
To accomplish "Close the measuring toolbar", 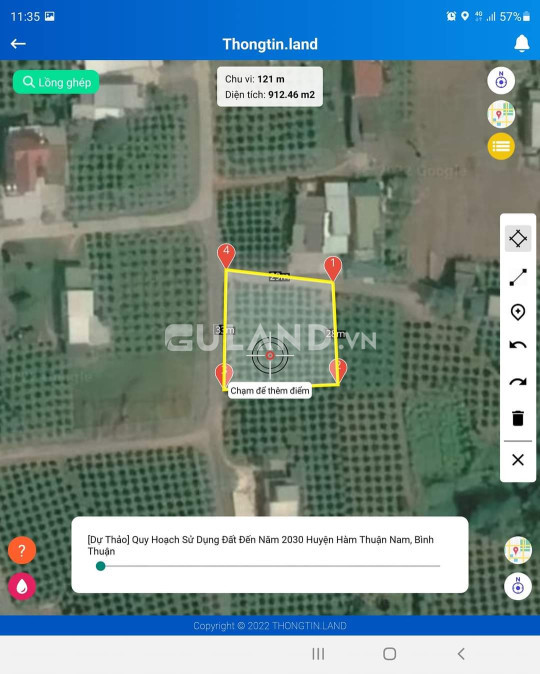I will pos(518,460).
